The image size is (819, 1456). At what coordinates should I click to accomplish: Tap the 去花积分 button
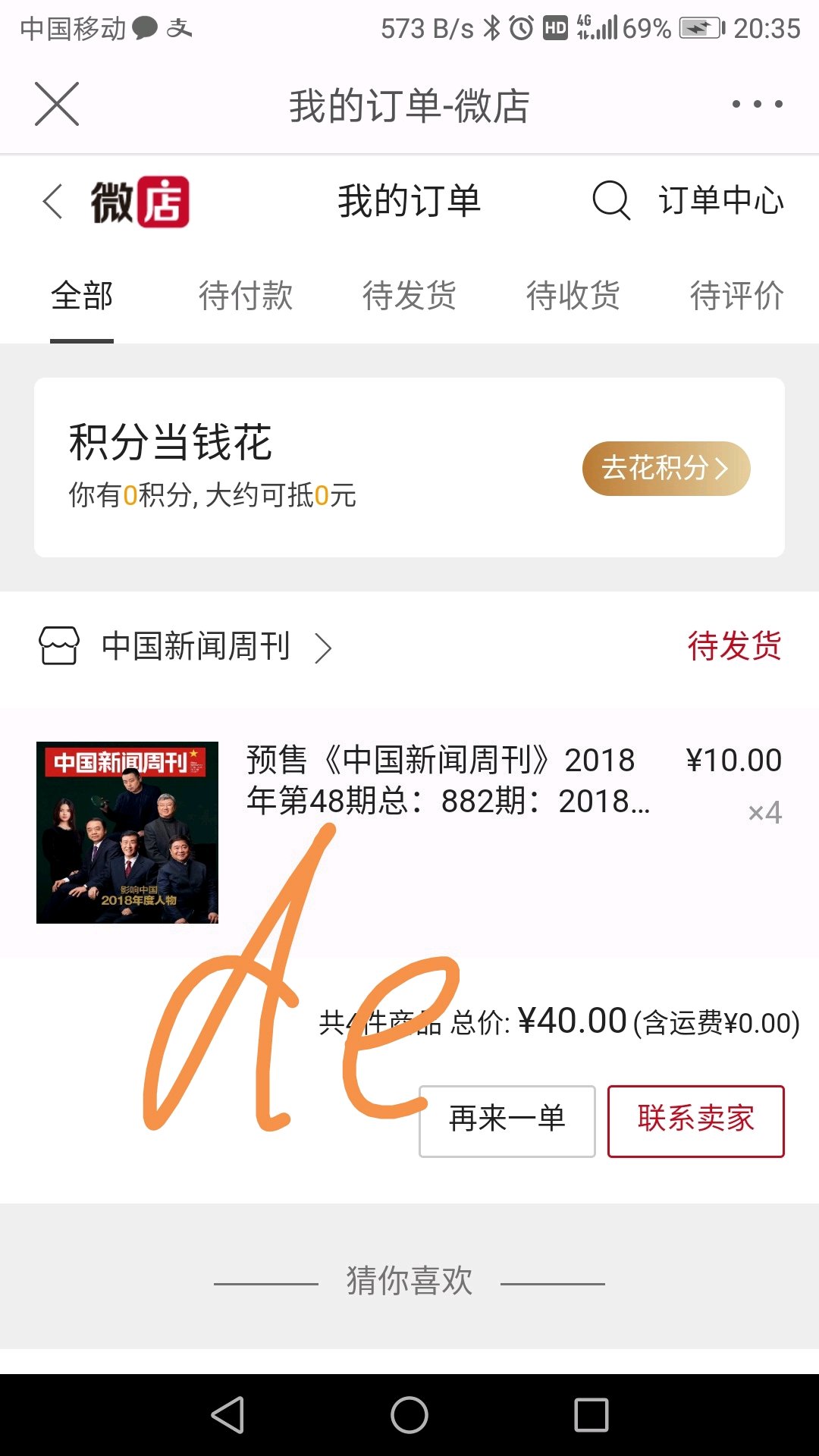(666, 469)
